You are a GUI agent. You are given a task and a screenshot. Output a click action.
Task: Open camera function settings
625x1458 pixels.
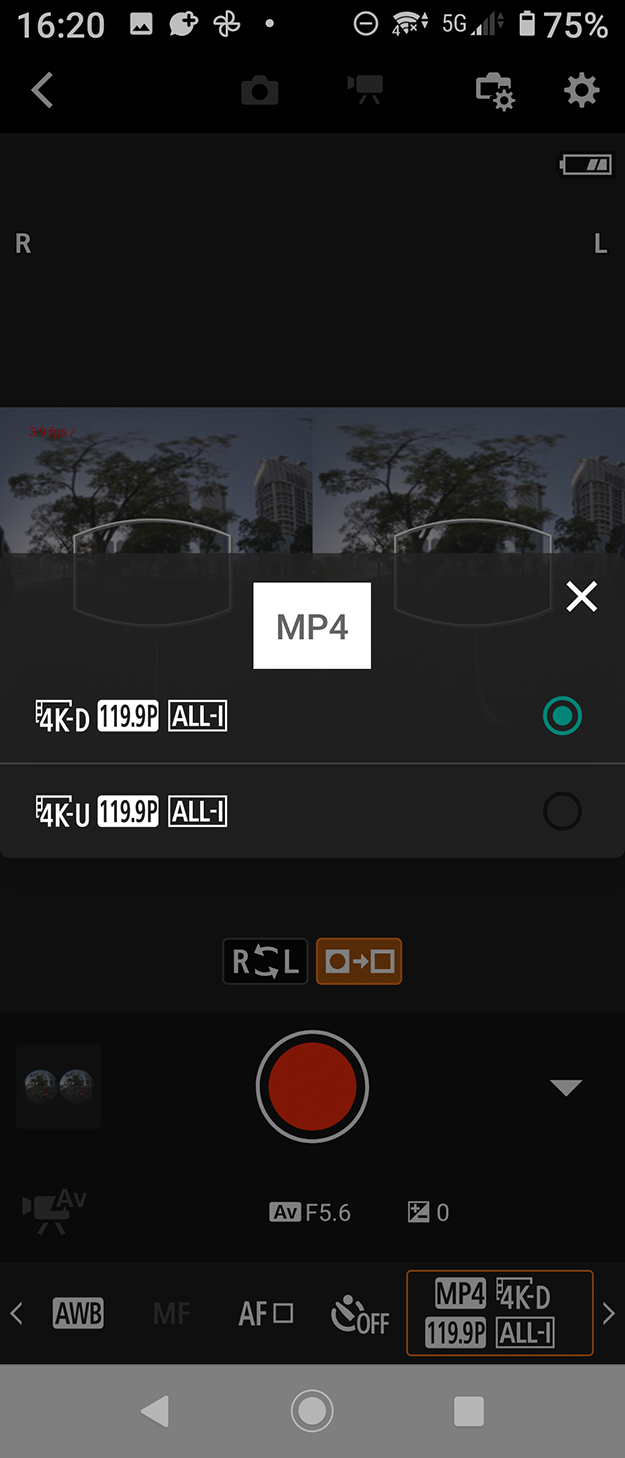494,91
